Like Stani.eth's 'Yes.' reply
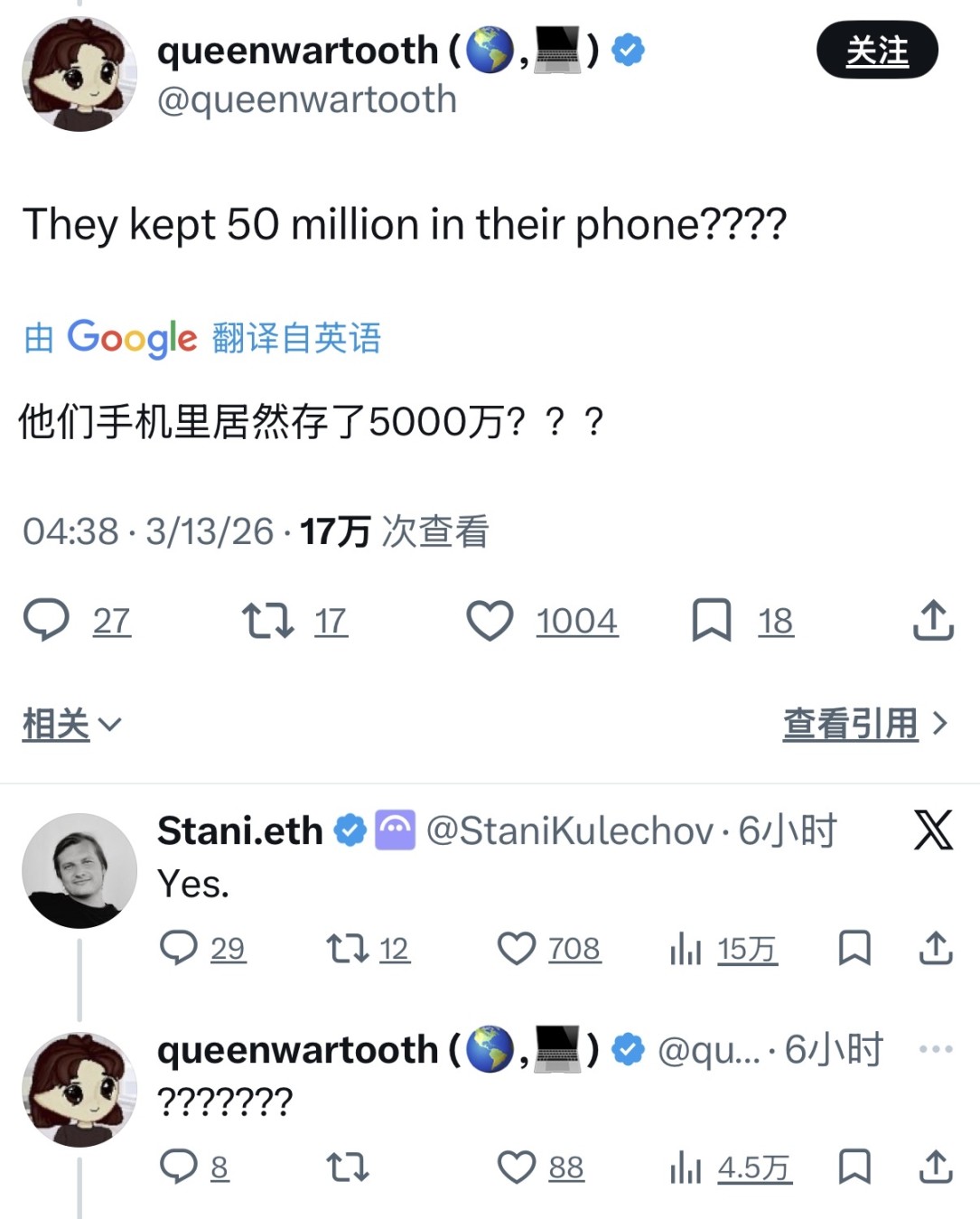This screenshot has height=1219, width=980. (517, 948)
